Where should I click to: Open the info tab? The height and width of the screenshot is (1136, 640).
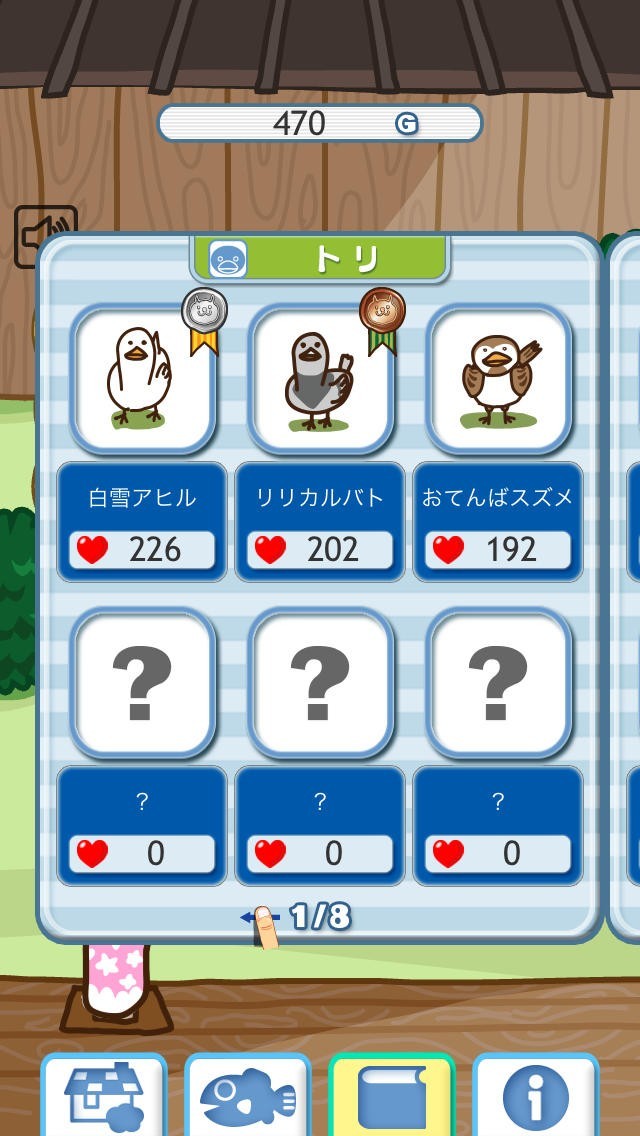tap(536, 1096)
